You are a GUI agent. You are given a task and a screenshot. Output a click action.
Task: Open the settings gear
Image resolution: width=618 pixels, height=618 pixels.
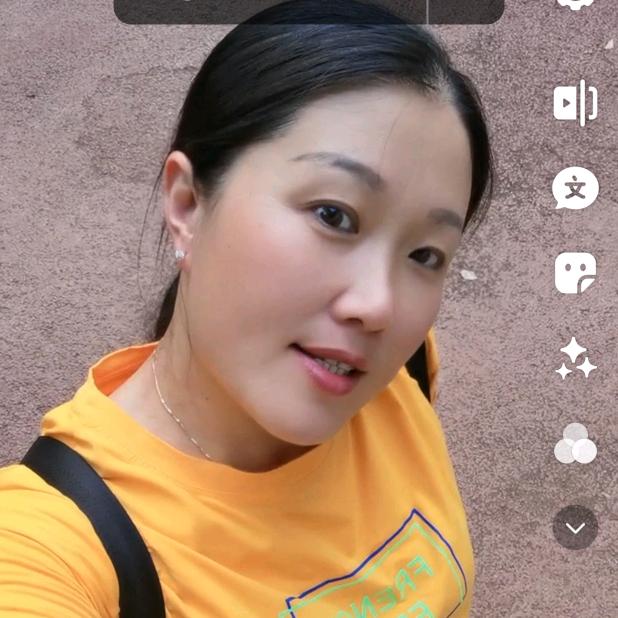tap(575, 4)
